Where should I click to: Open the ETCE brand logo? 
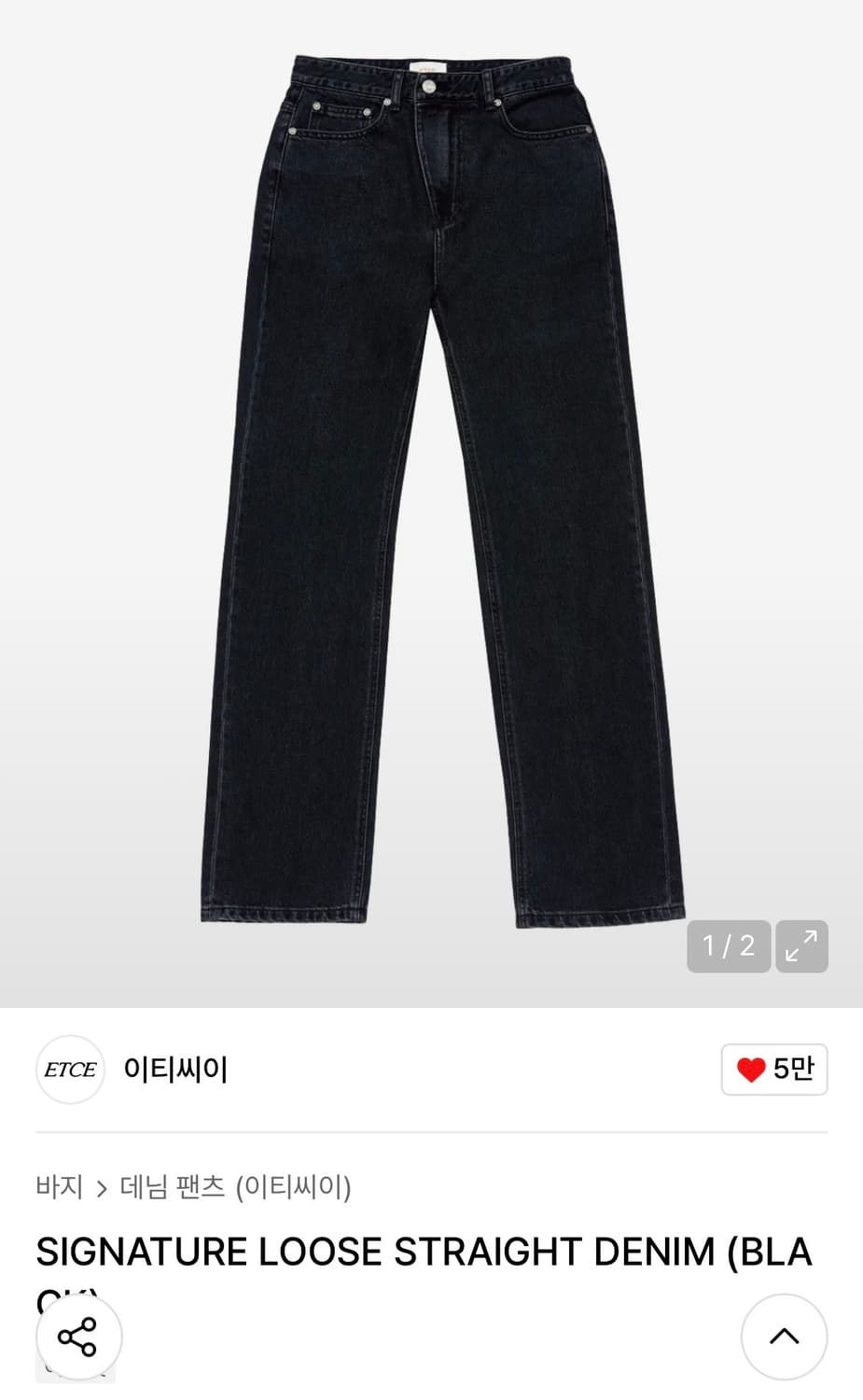70,1070
